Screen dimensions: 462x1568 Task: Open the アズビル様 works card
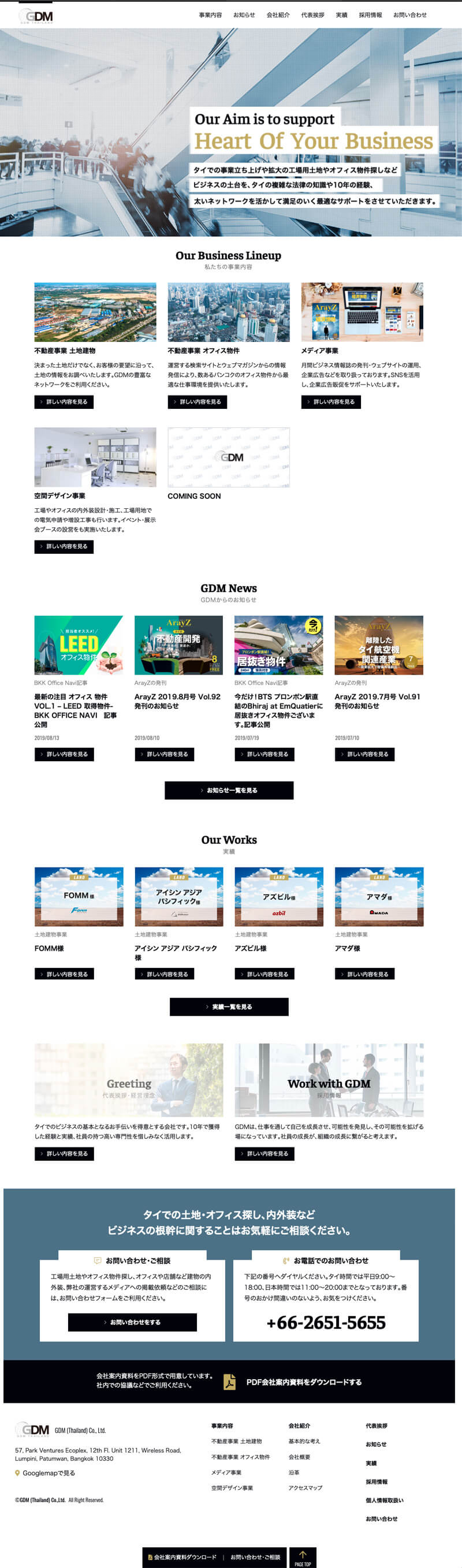pyautogui.click(x=279, y=896)
